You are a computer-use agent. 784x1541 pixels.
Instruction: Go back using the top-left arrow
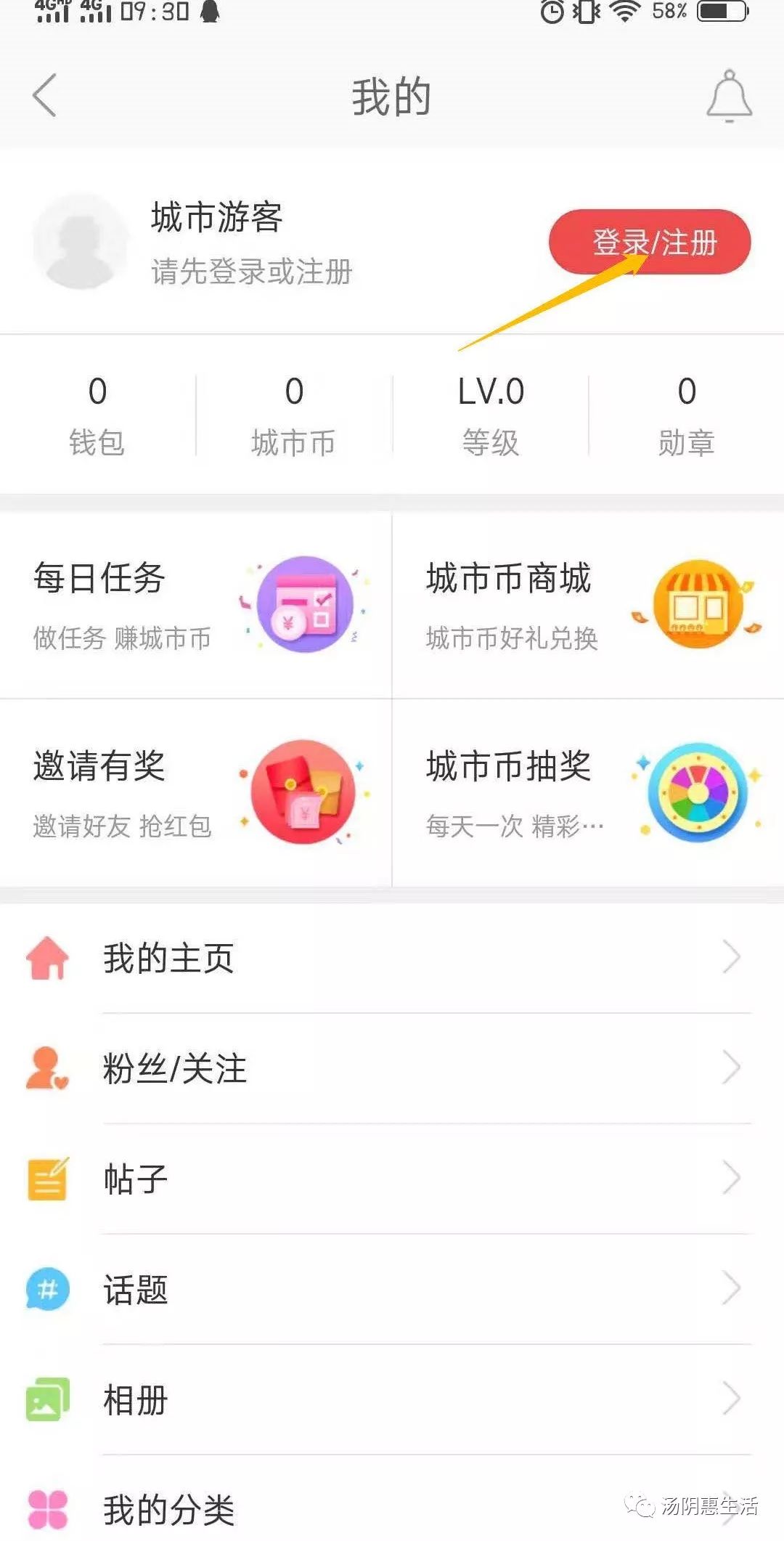45,95
